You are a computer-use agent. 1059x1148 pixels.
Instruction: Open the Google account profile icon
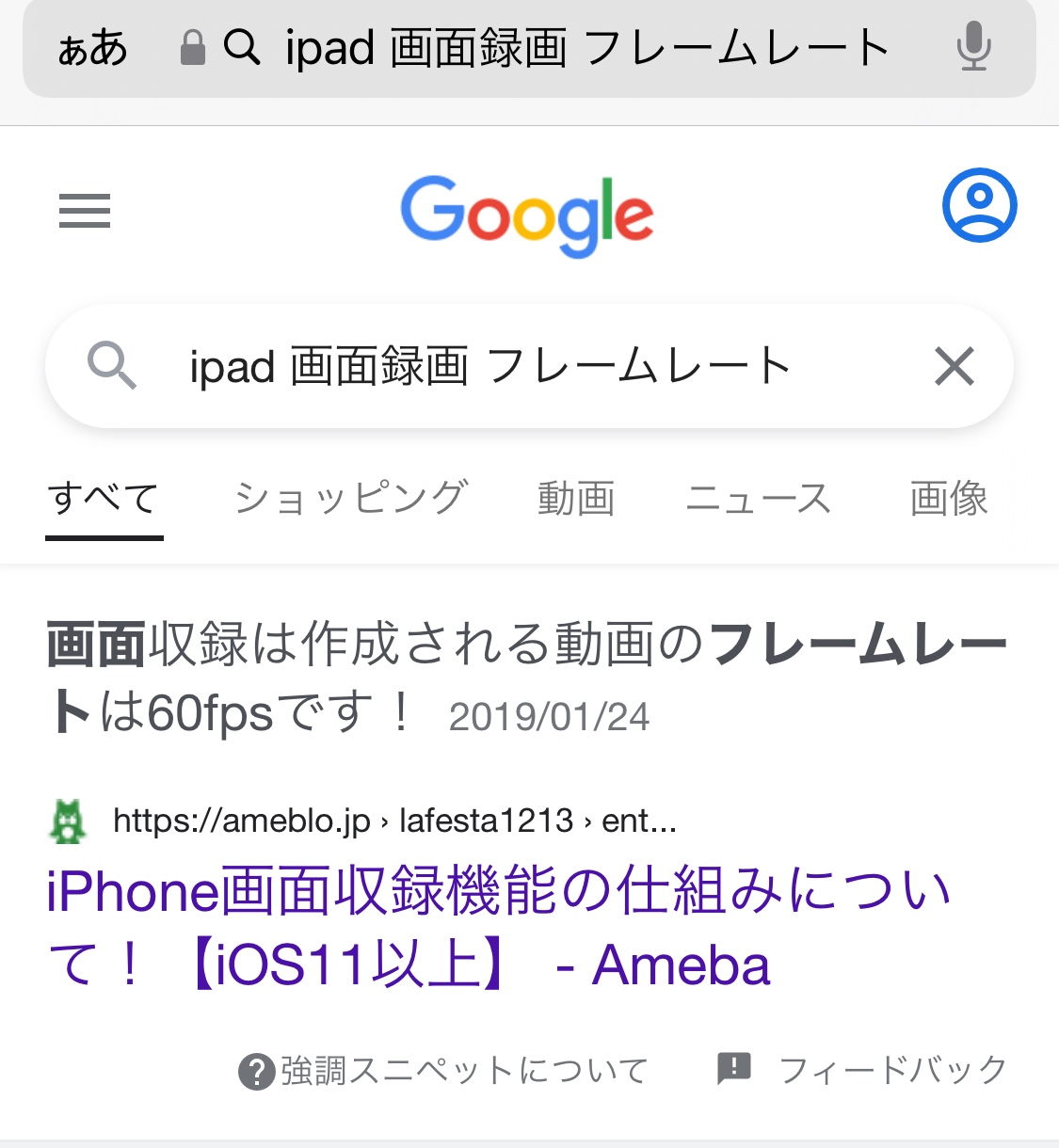click(979, 205)
